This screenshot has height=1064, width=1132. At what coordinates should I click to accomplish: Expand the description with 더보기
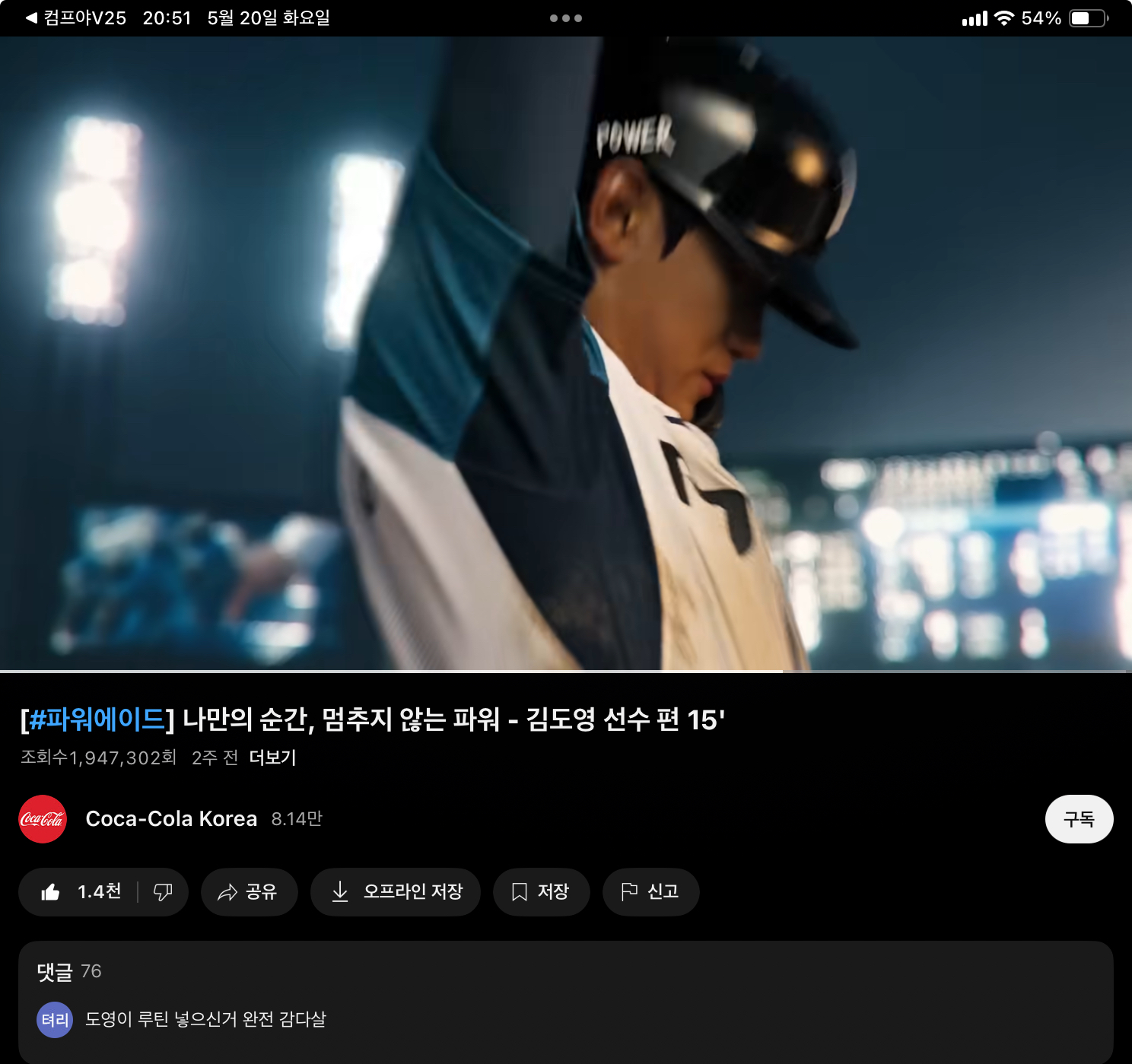pyautogui.click(x=272, y=758)
